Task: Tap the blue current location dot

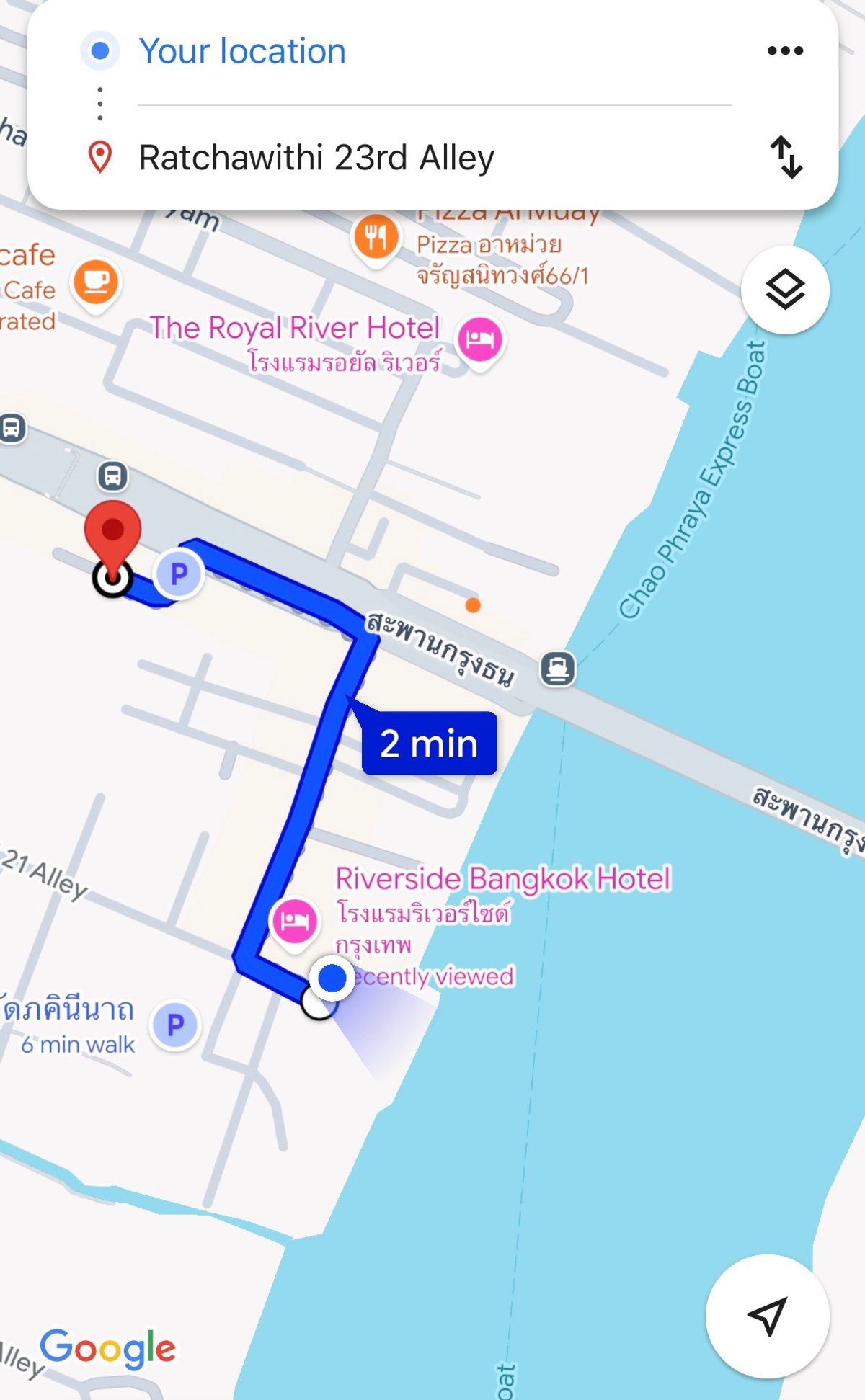Action: coord(332,978)
